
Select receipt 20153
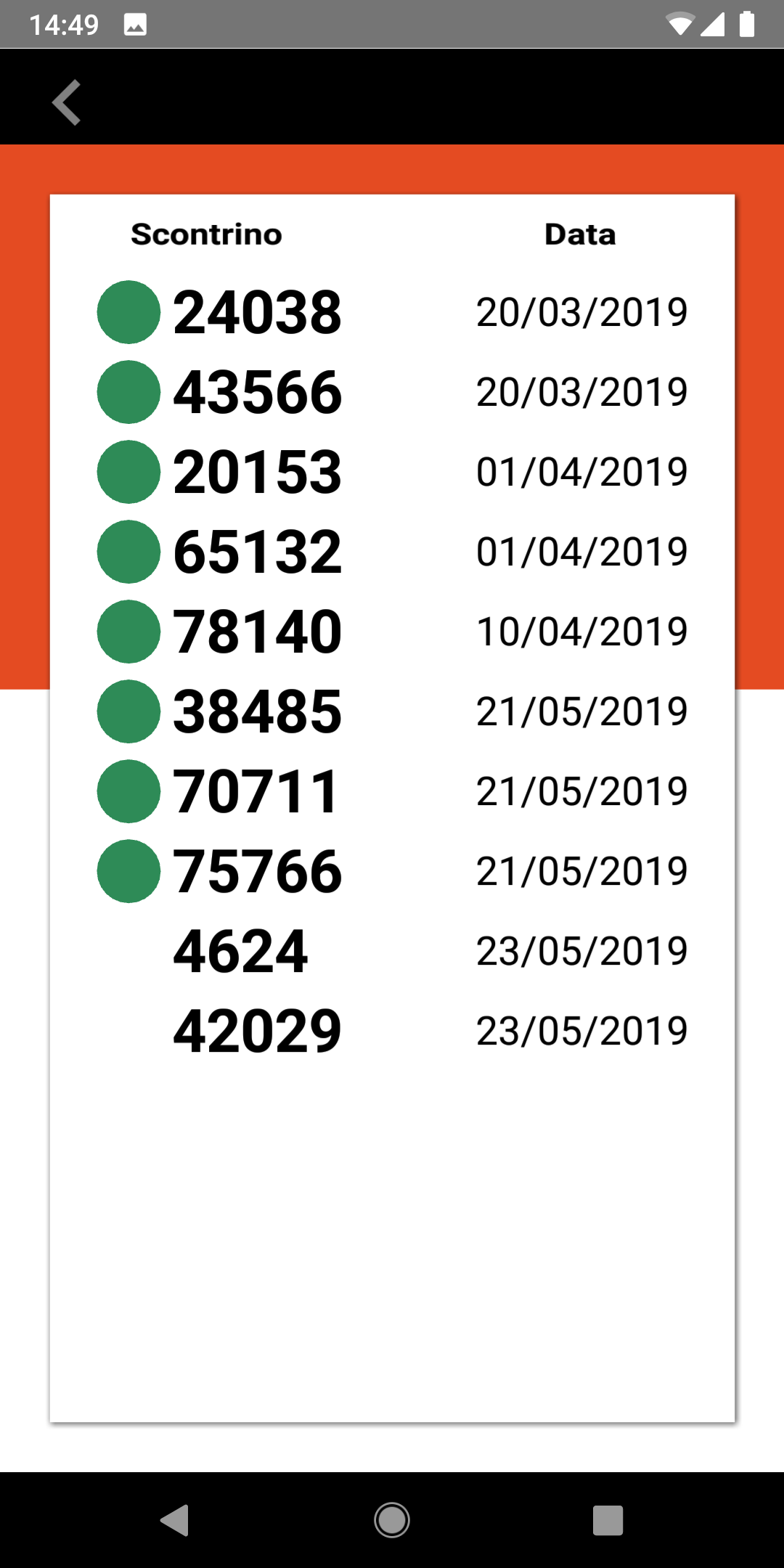[x=392, y=472]
